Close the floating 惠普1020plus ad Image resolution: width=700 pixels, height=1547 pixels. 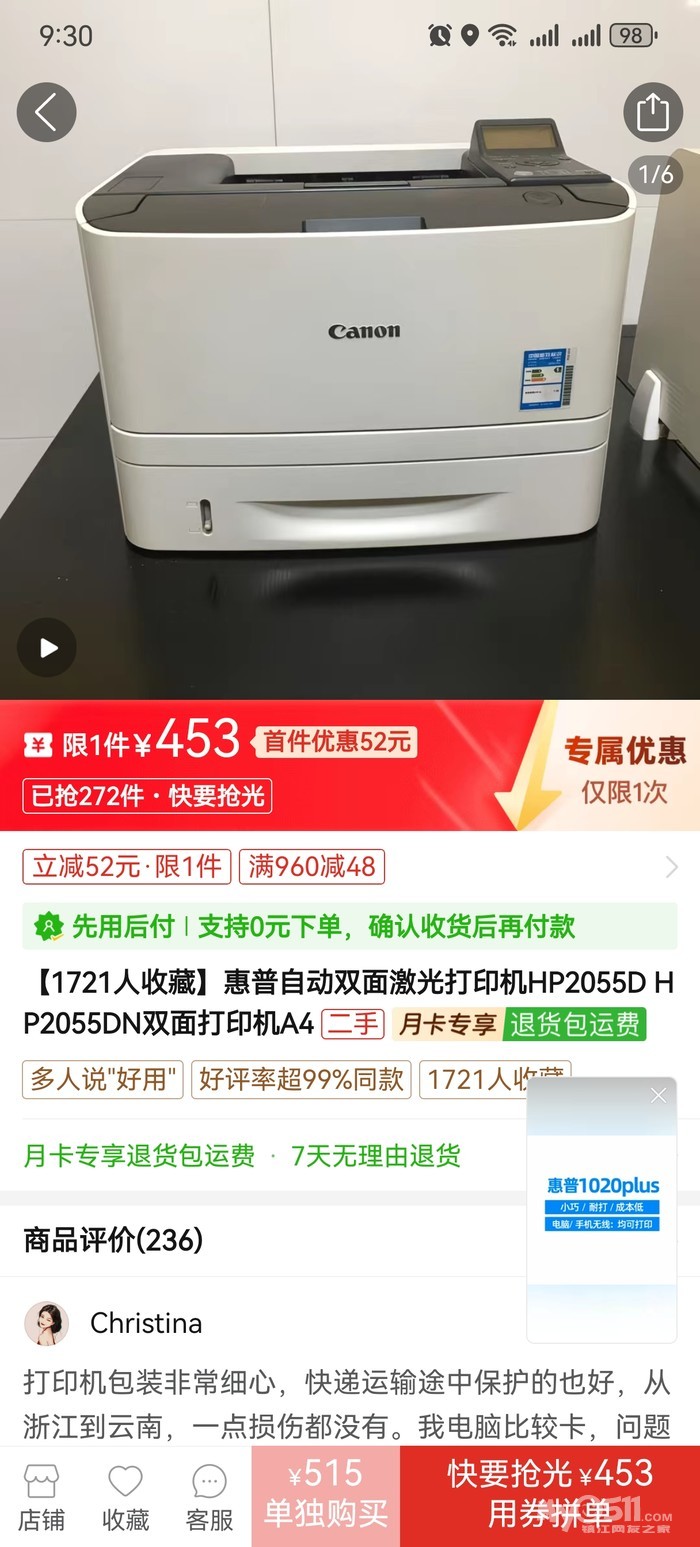point(658,1096)
